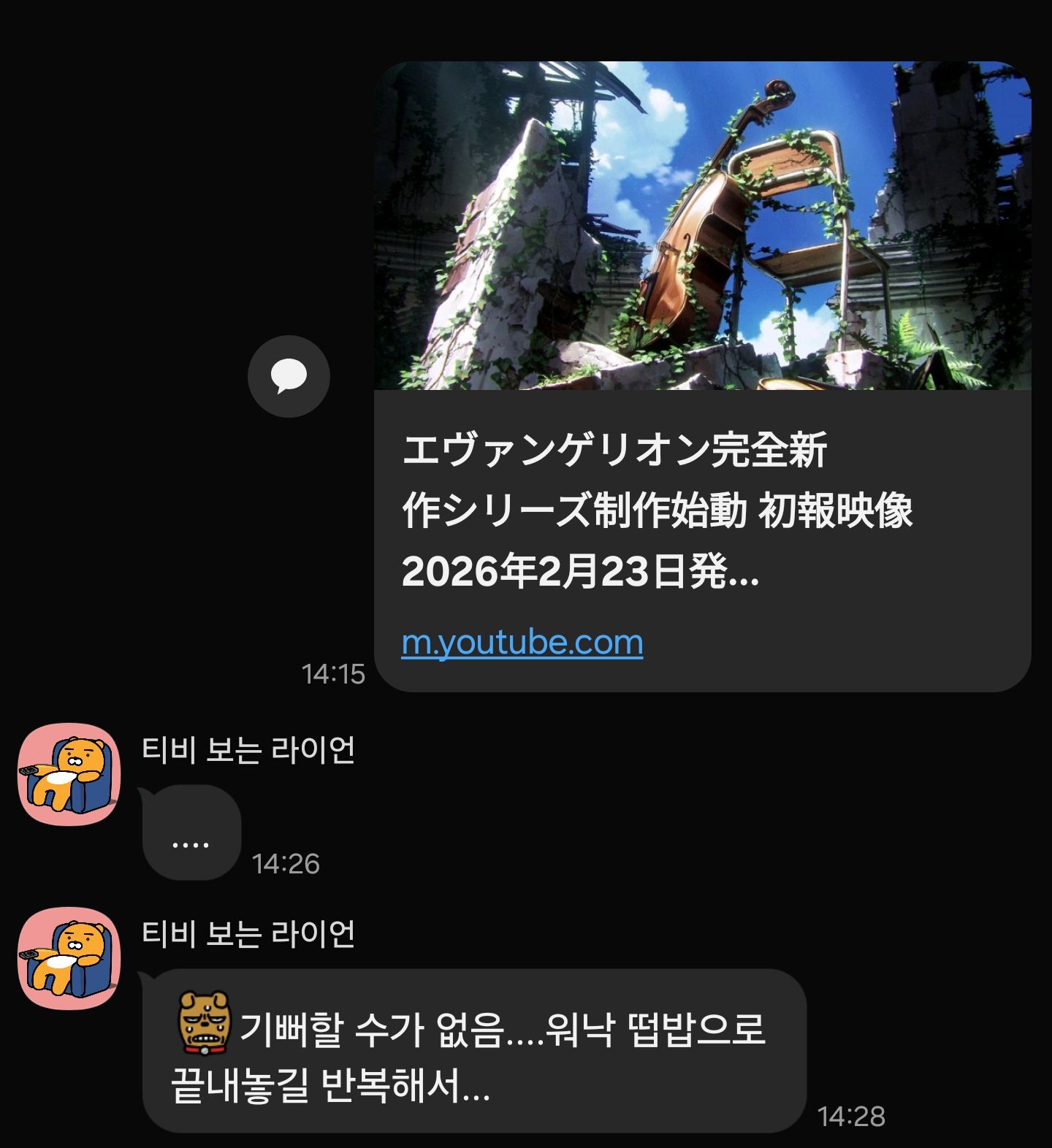This screenshot has width=1052, height=1148.
Task: Open the m.youtube.com link
Action: (522, 643)
